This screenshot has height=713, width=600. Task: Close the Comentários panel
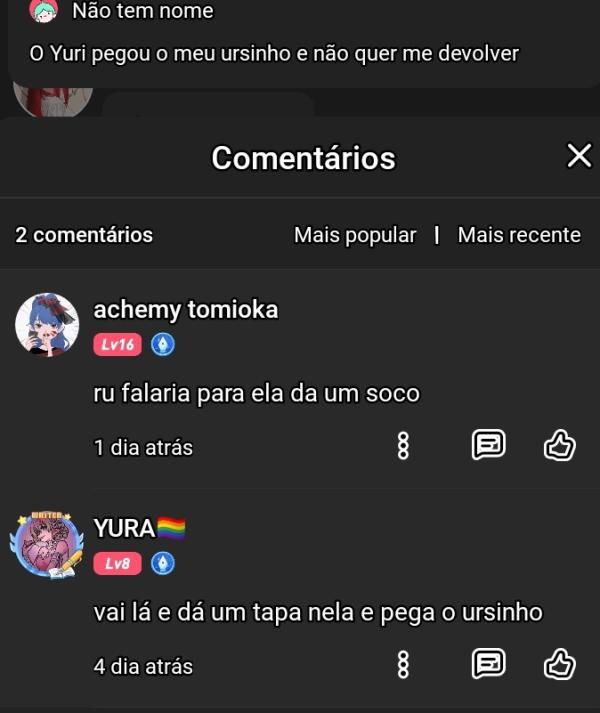579,156
